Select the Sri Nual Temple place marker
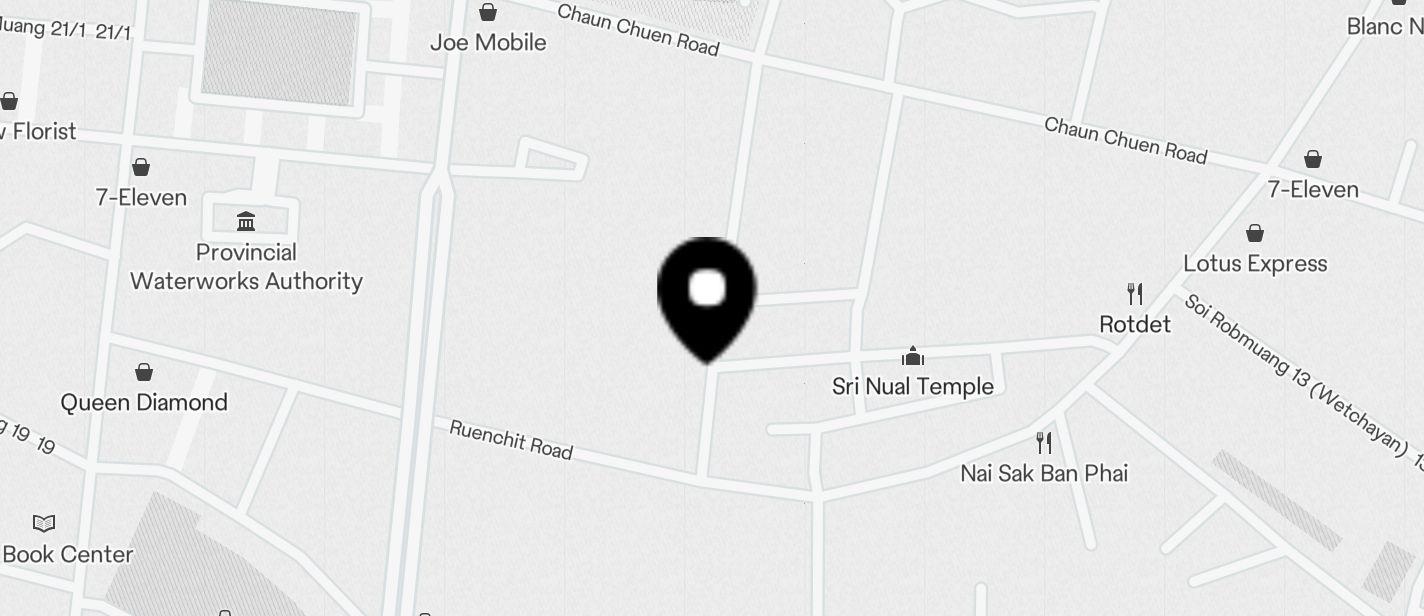Image resolution: width=1424 pixels, height=616 pixels. 912,357
